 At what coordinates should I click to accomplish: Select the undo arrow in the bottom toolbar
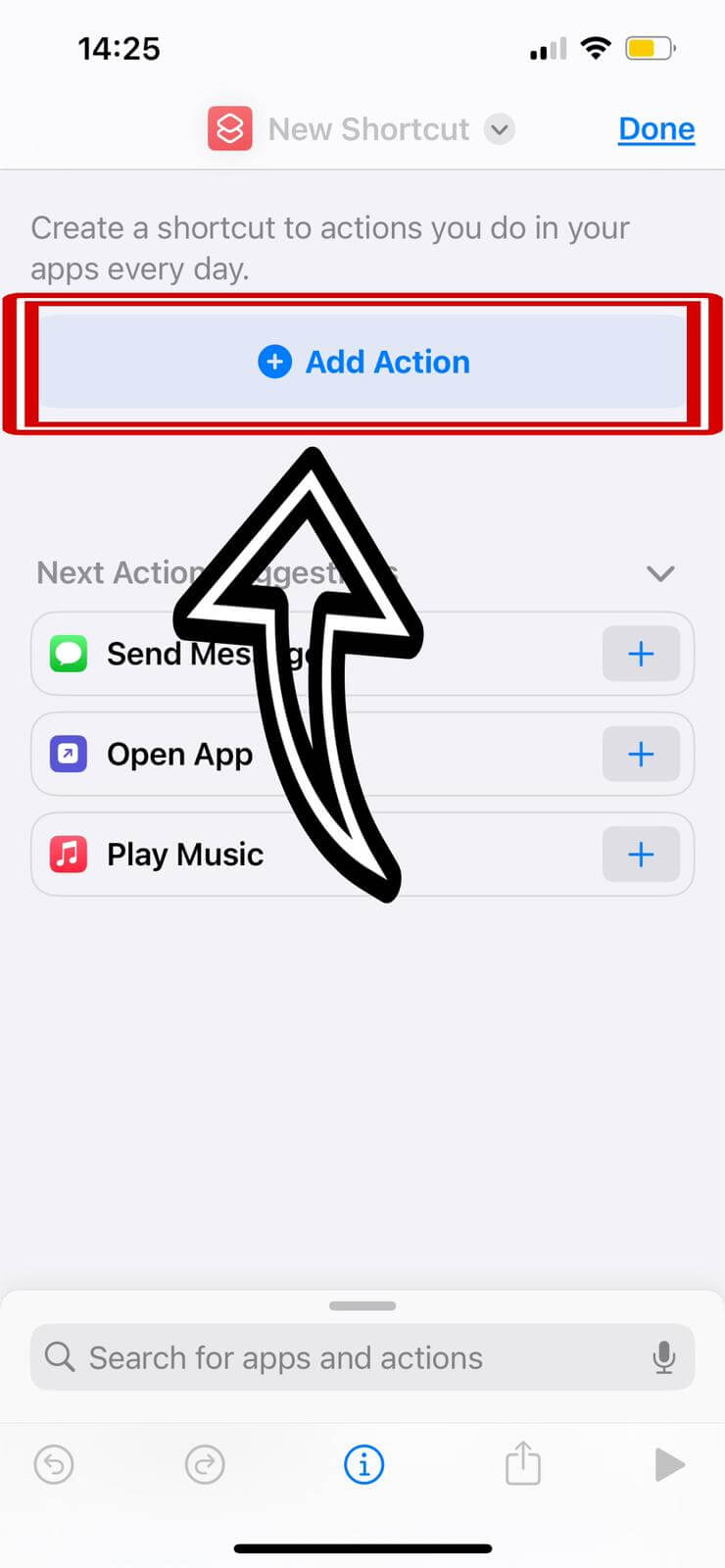tap(54, 1464)
